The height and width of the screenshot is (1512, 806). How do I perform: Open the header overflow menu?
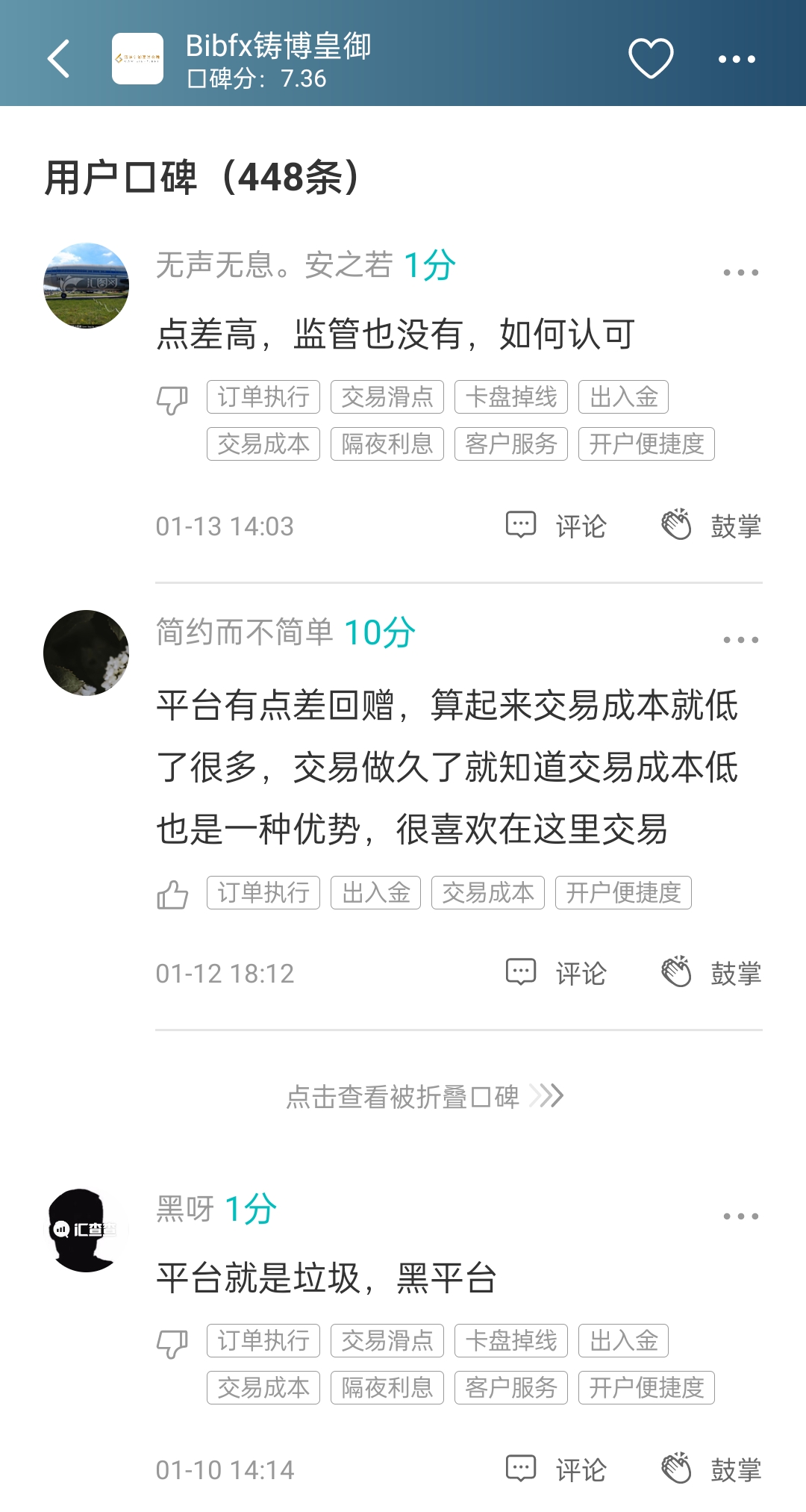coord(737,59)
